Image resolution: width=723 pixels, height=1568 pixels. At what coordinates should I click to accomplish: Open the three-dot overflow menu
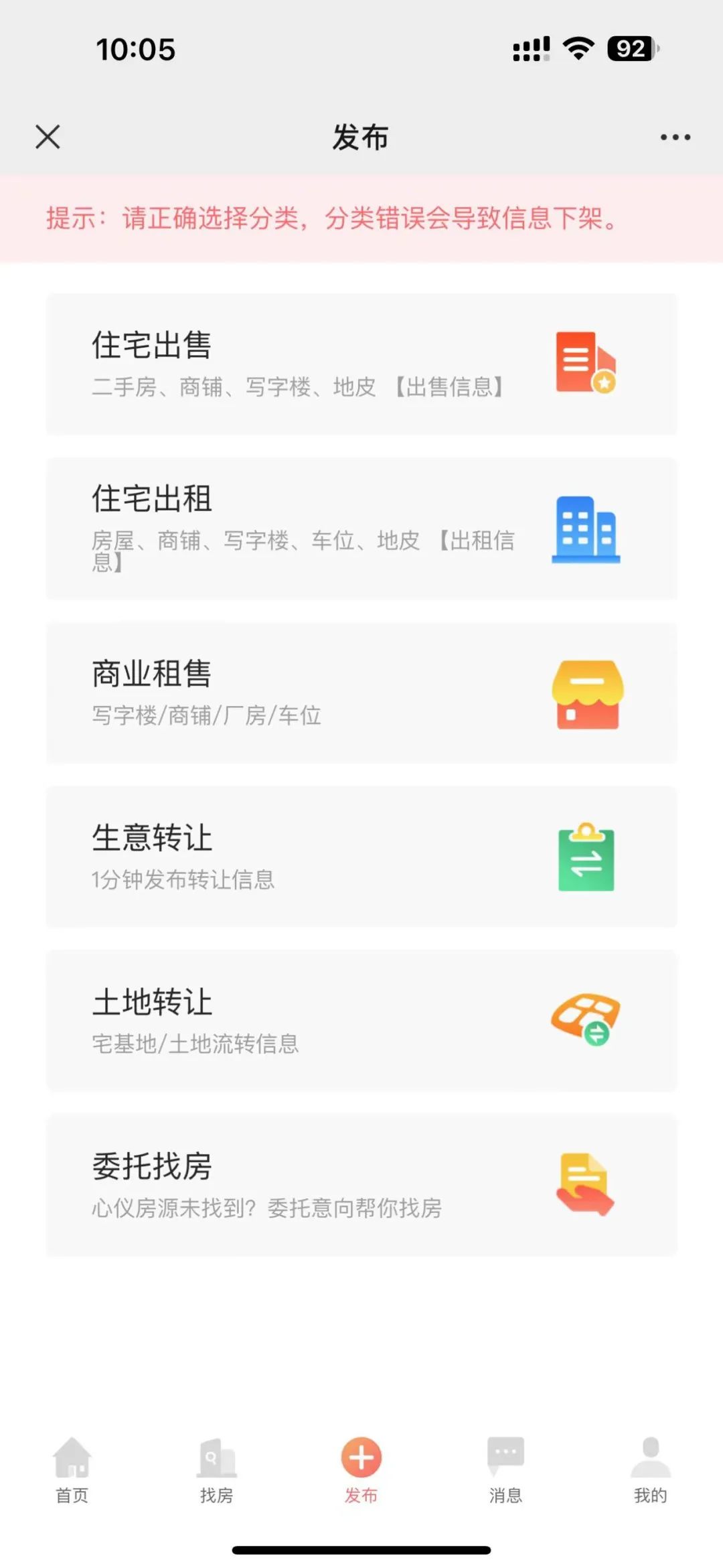point(675,137)
